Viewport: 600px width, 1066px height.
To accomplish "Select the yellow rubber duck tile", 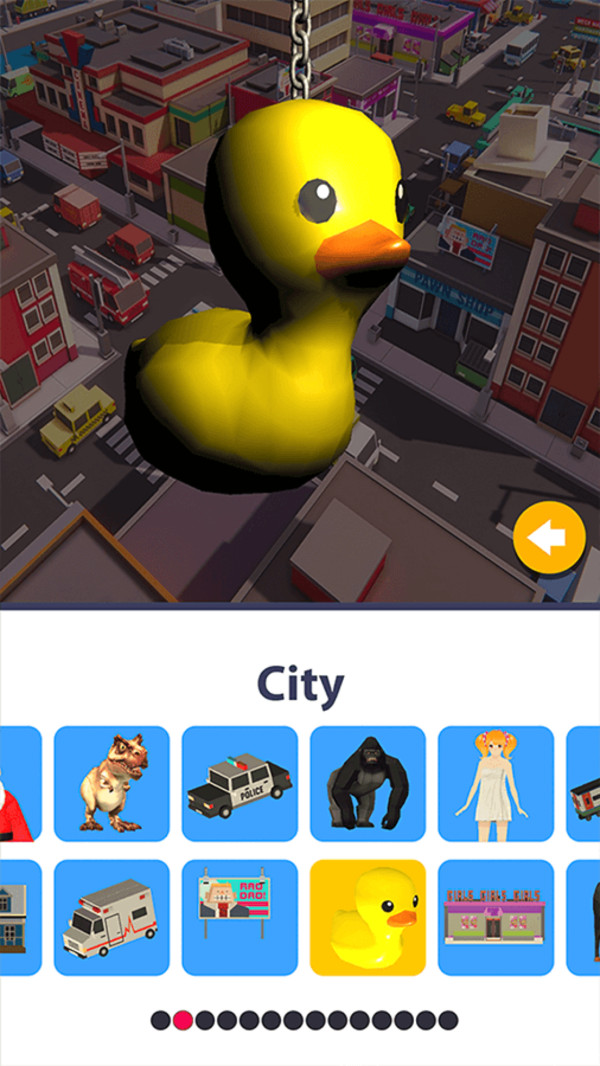I will 368,917.
